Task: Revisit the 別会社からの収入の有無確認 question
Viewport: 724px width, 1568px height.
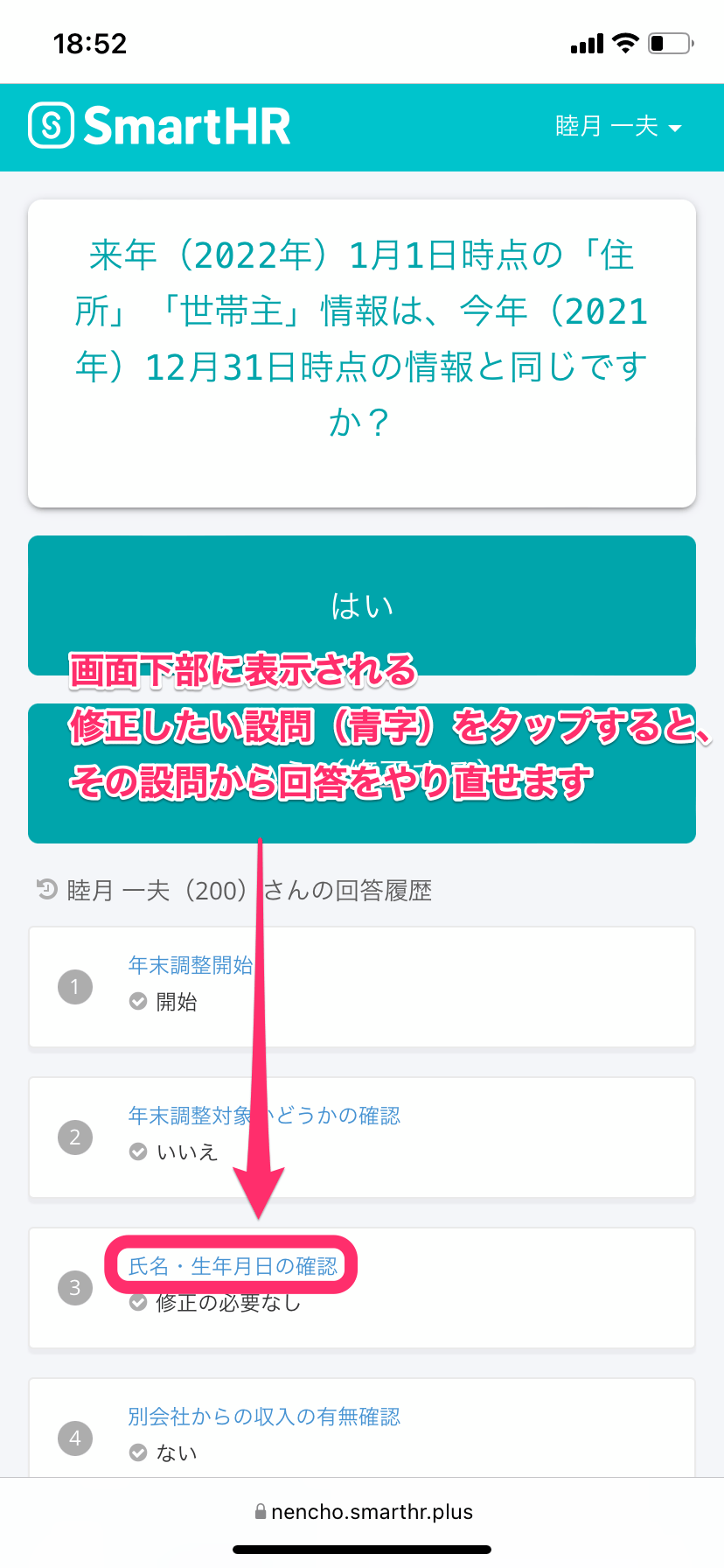Action: point(264,1417)
